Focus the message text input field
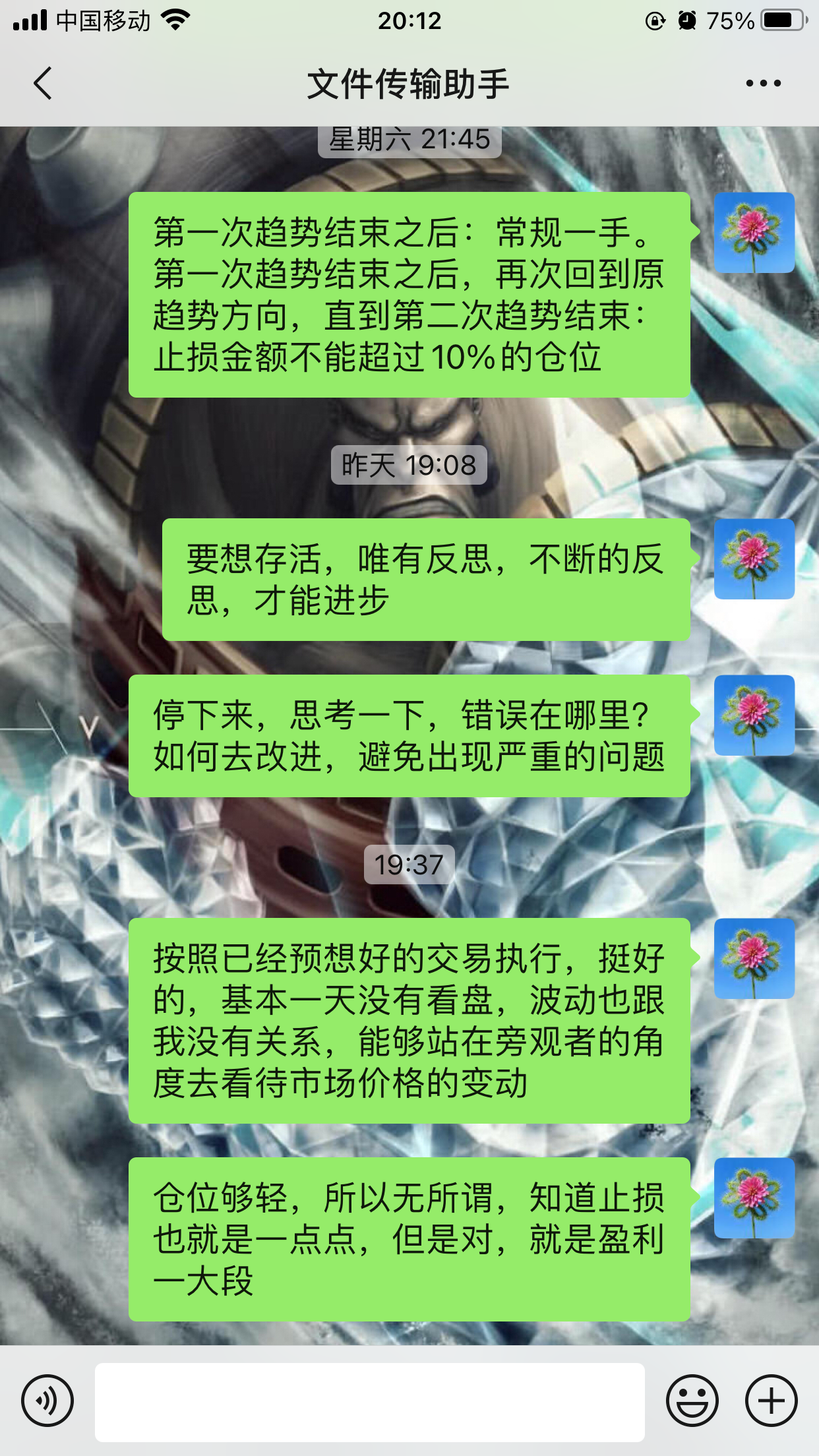This screenshot has width=819, height=1456. coord(369,1402)
